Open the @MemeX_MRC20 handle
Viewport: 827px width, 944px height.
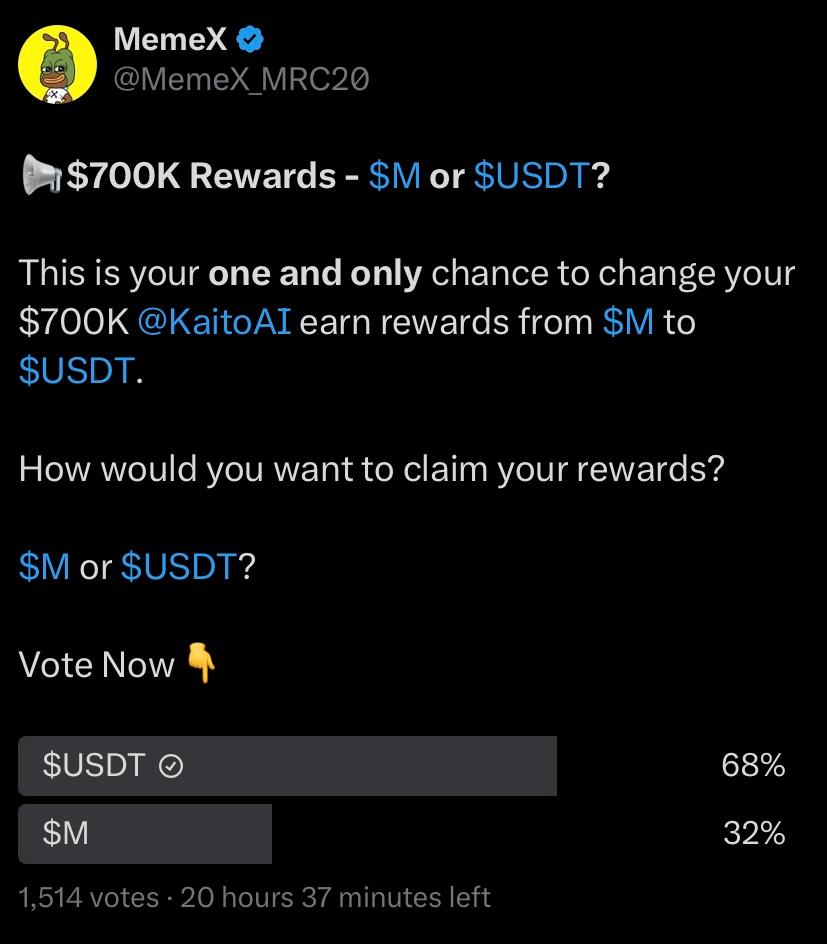click(241, 80)
